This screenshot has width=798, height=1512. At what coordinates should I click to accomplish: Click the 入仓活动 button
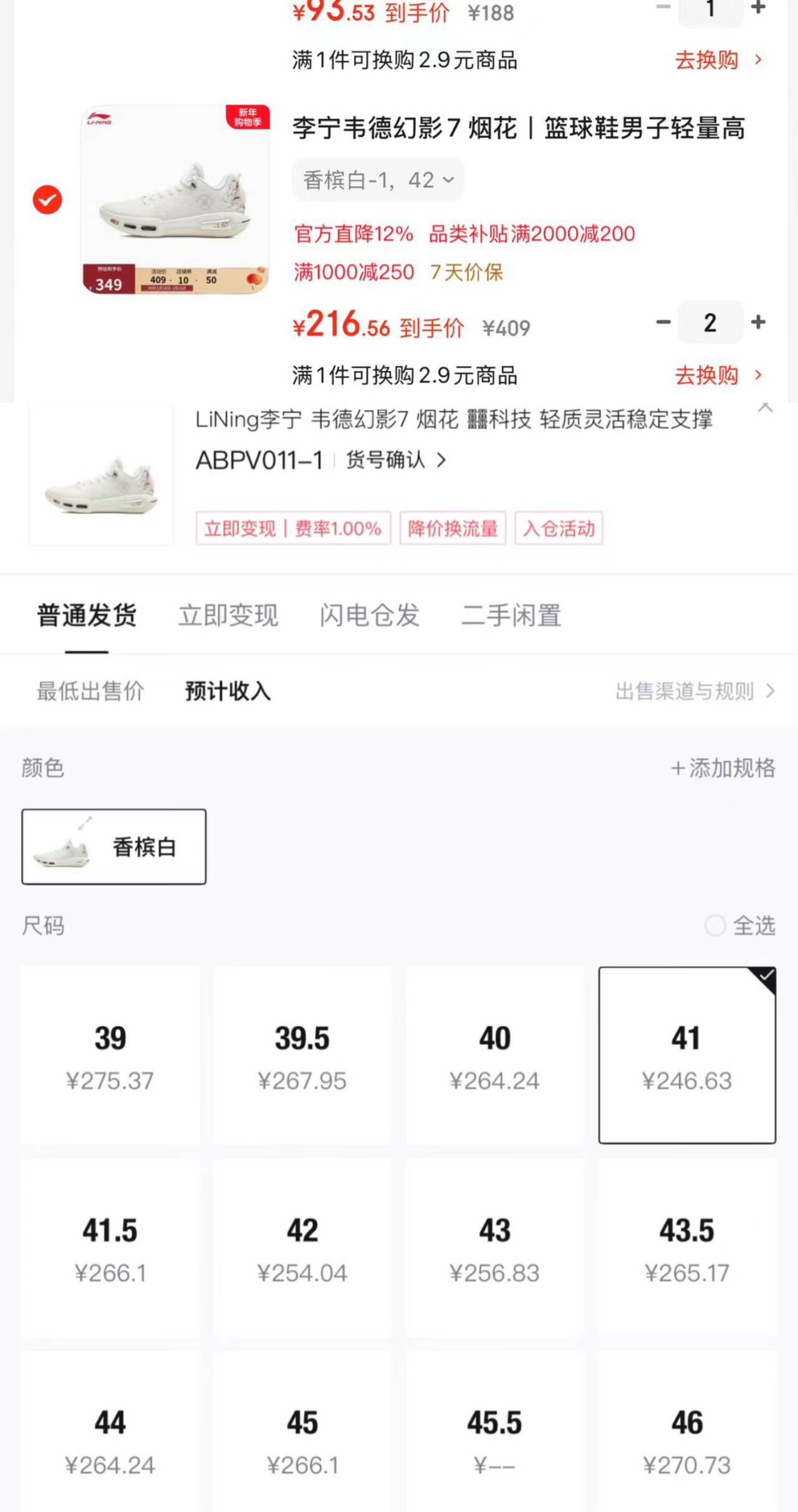(560, 528)
